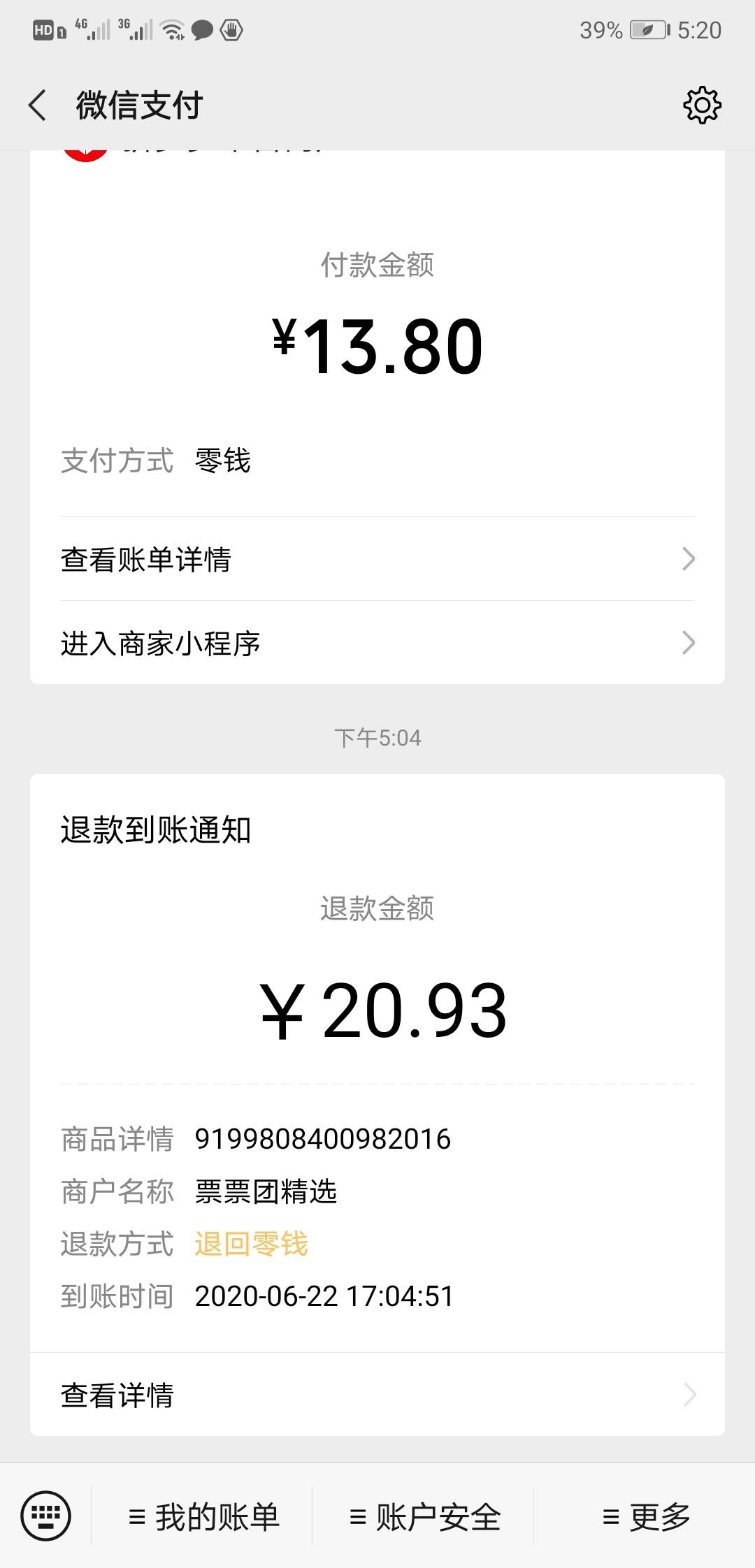This screenshot has height=1568, width=755.
Task: Tap 退回零钱 refund method link
Action: (x=251, y=1244)
